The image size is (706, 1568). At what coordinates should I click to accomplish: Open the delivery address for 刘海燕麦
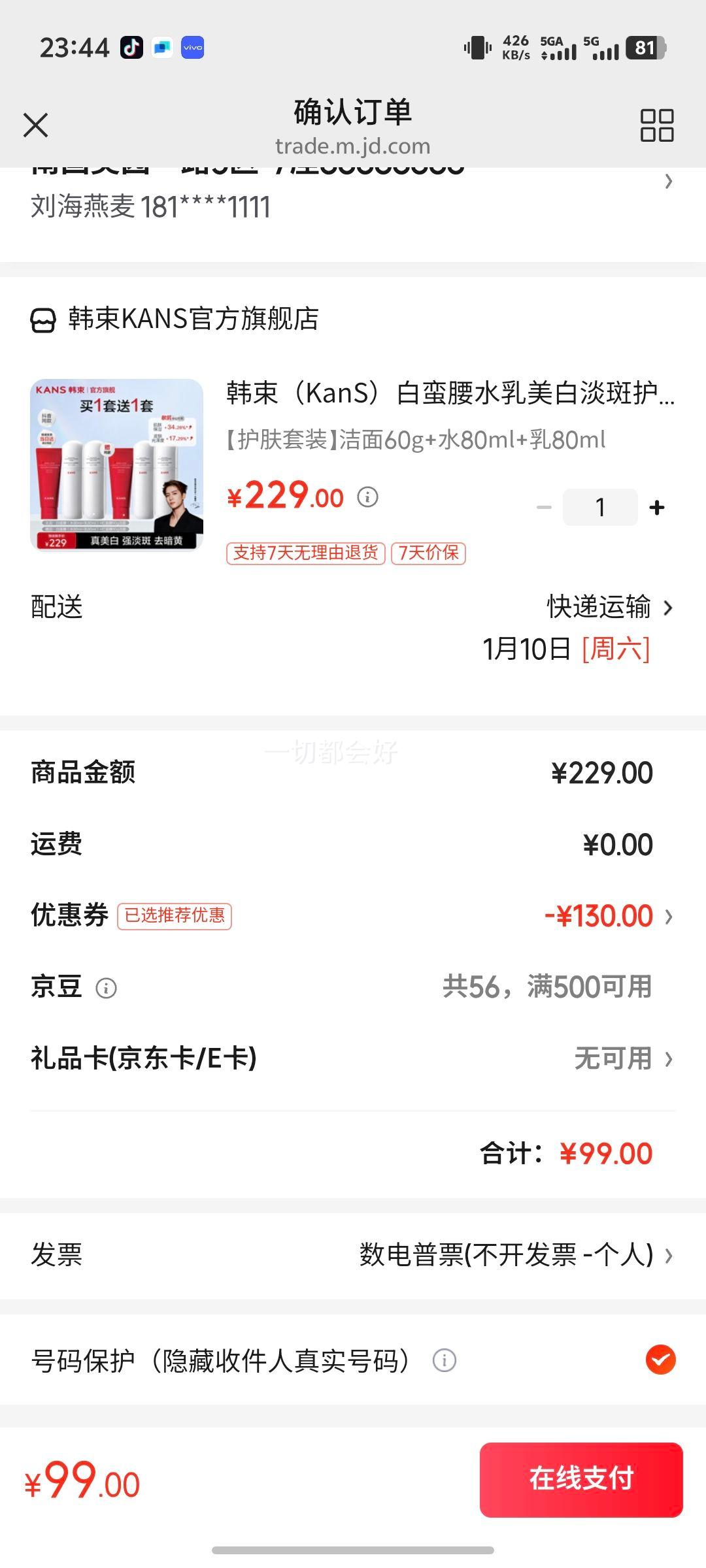pyautogui.click(x=353, y=196)
